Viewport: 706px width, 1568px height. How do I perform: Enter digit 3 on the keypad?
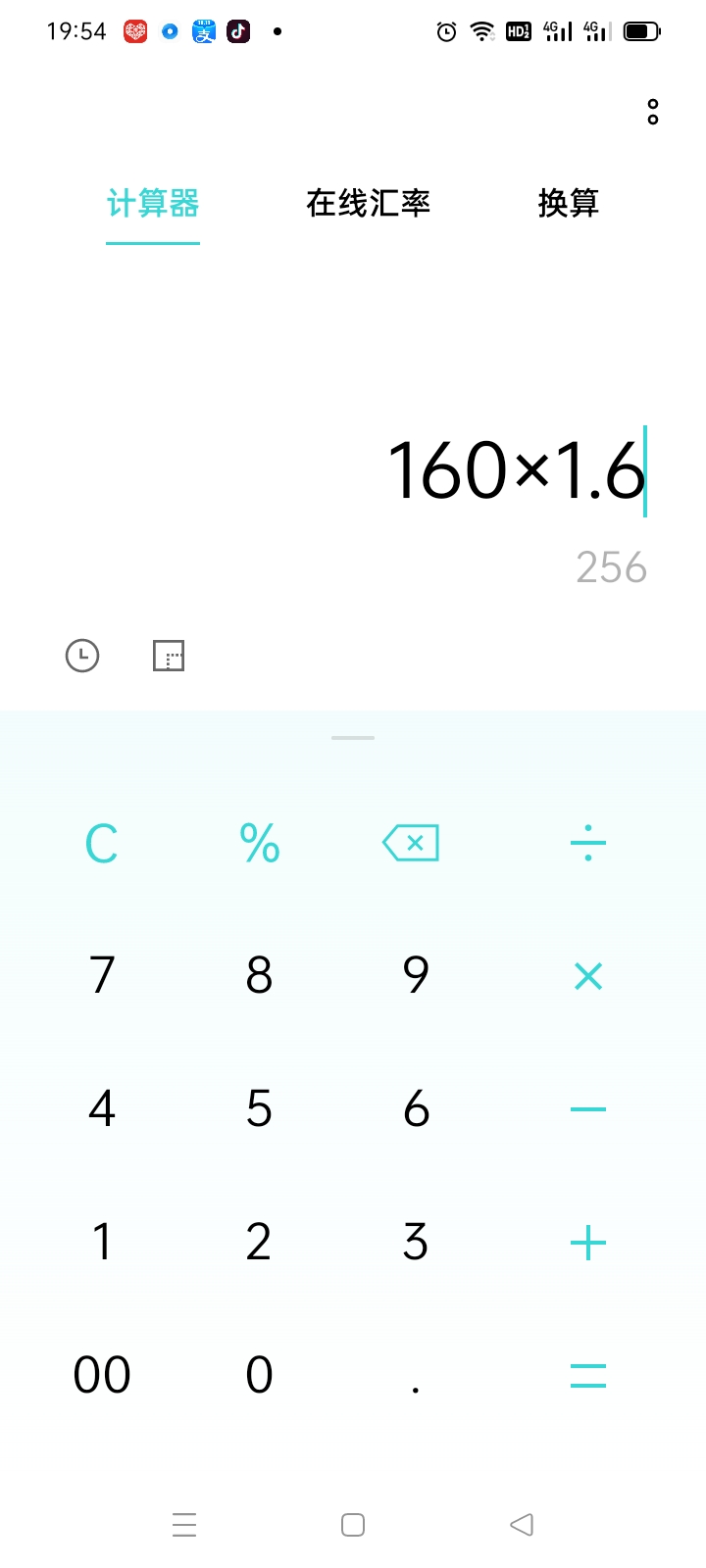(x=416, y=1243)
